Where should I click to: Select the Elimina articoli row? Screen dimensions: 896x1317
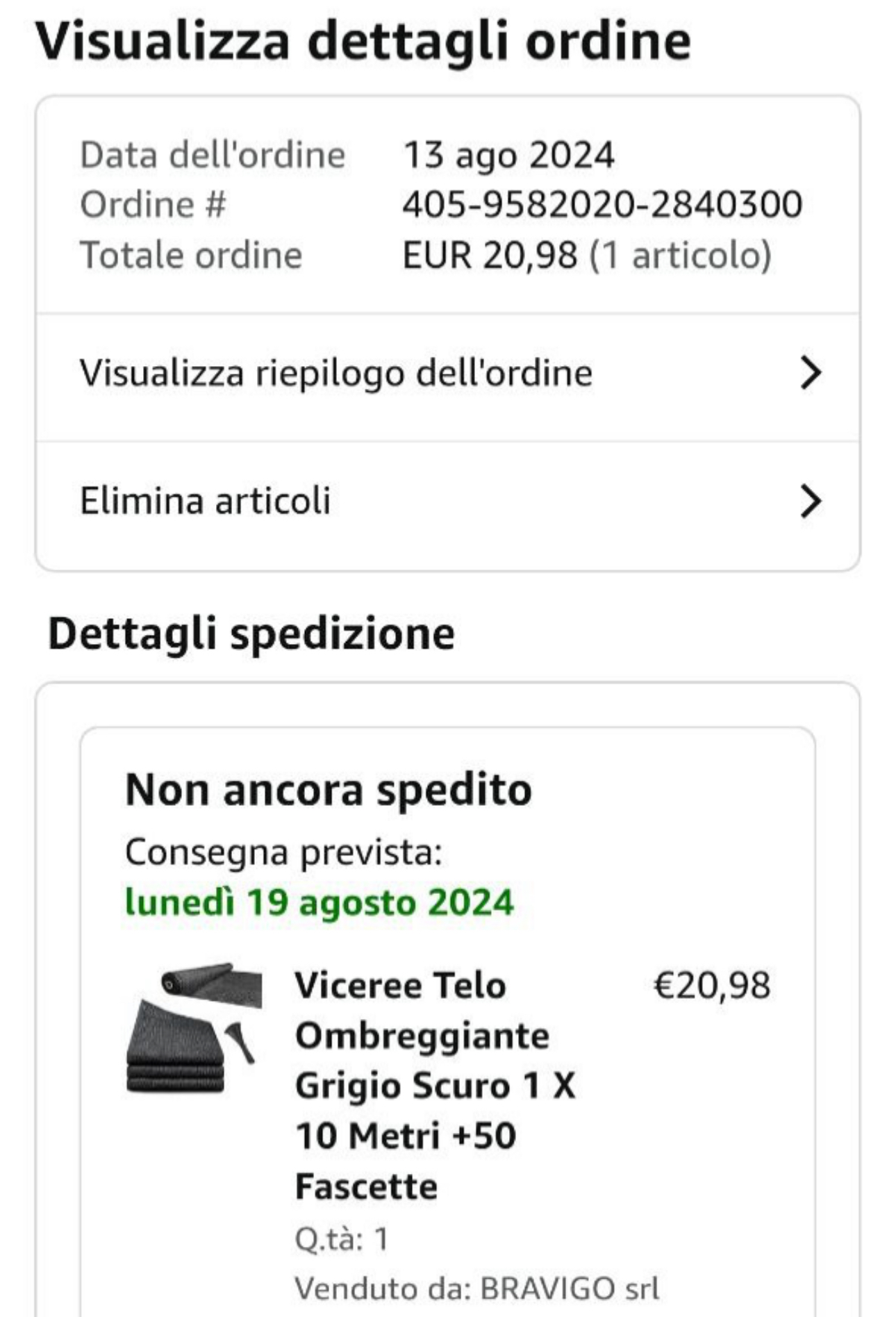click(448, 502)
